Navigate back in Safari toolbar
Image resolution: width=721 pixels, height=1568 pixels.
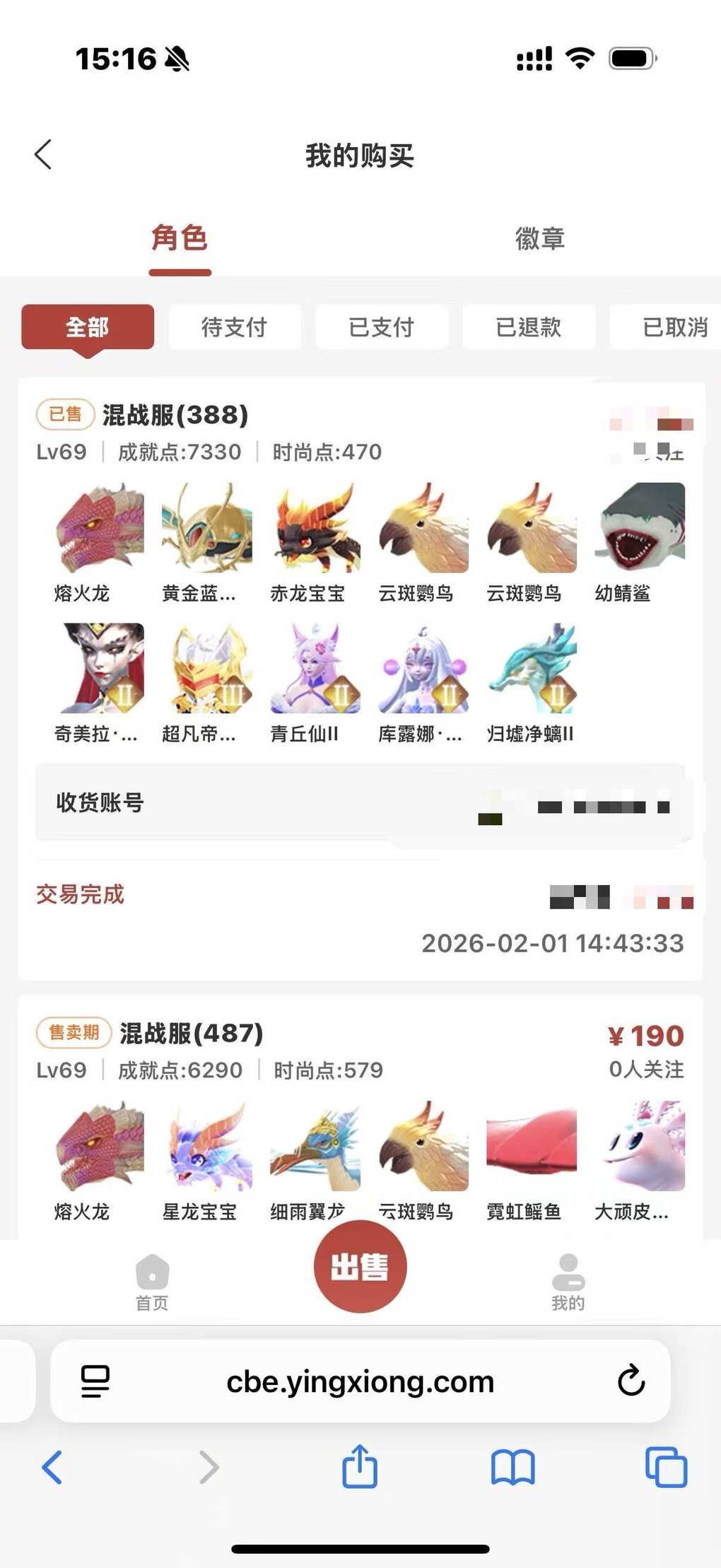coord(52,1467)
